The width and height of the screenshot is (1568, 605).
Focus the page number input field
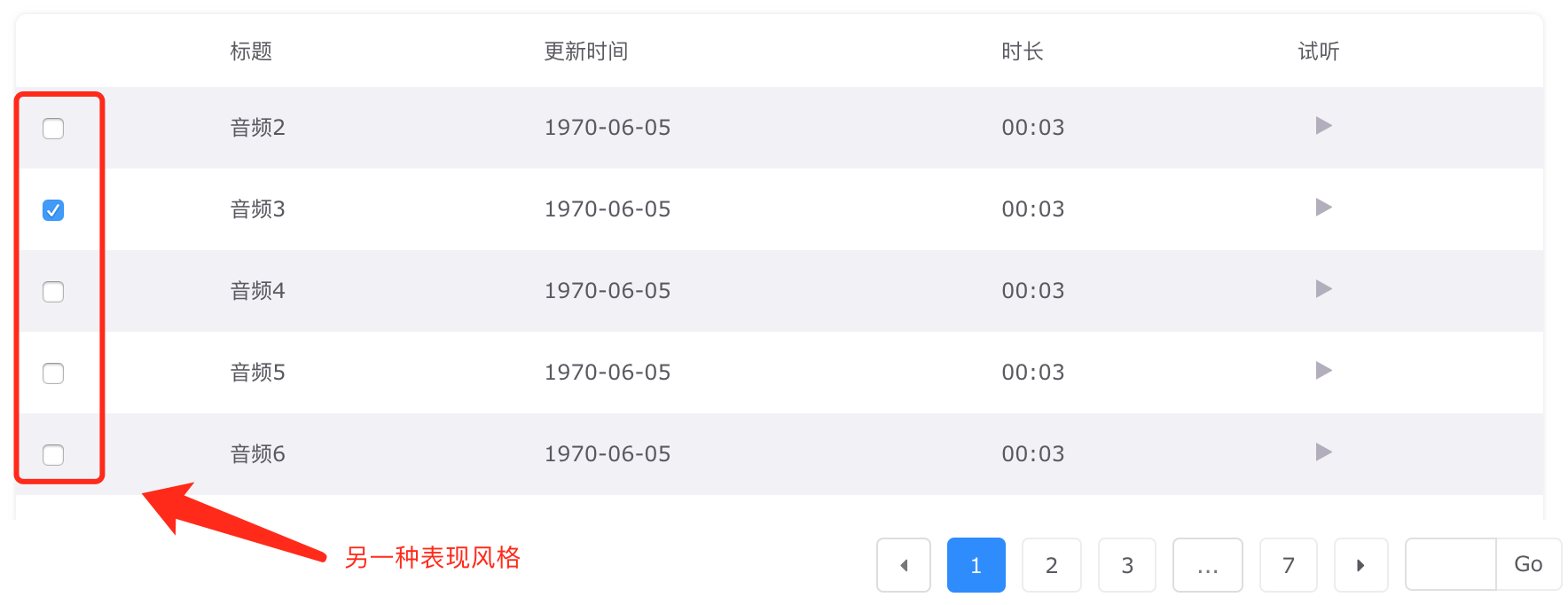pyautogui.click(x=1451, y=564)
